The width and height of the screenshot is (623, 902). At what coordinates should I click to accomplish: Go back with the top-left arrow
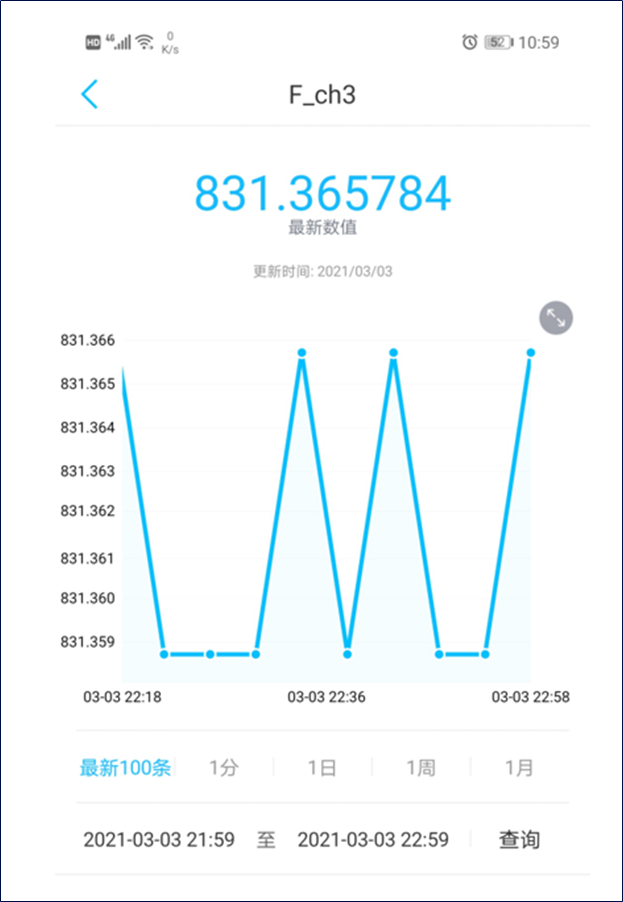(90, 95)
